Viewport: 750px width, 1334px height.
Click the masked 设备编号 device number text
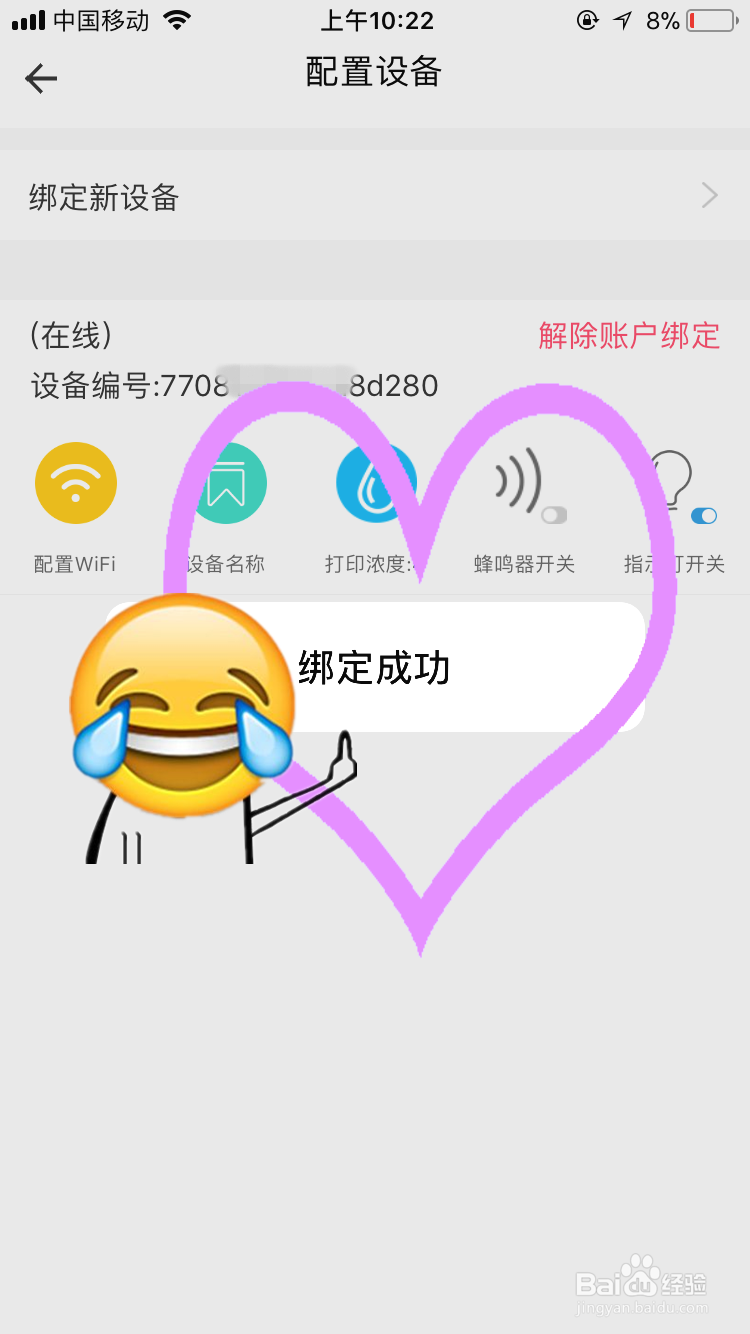(x=232, y=386)
